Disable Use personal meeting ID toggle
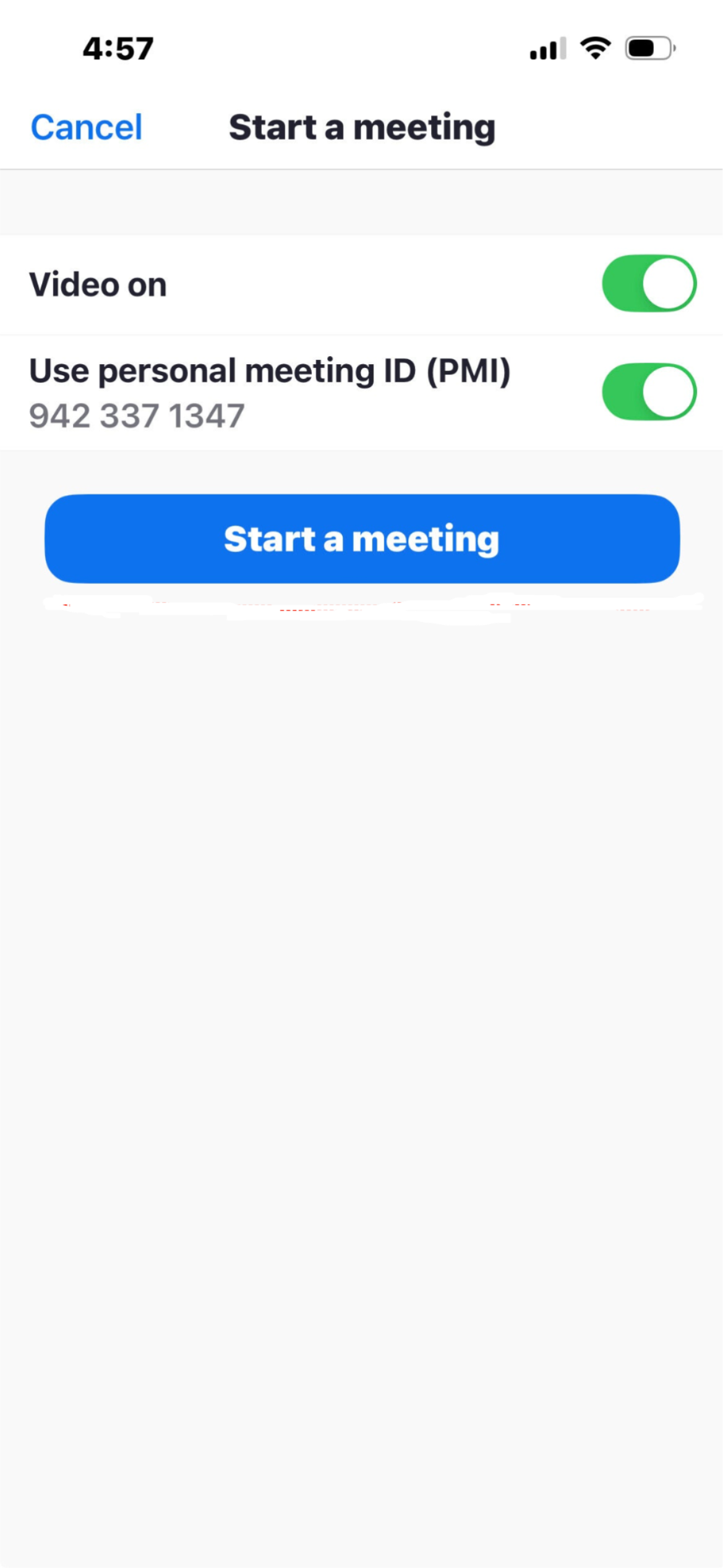 (x=649, y=391)
